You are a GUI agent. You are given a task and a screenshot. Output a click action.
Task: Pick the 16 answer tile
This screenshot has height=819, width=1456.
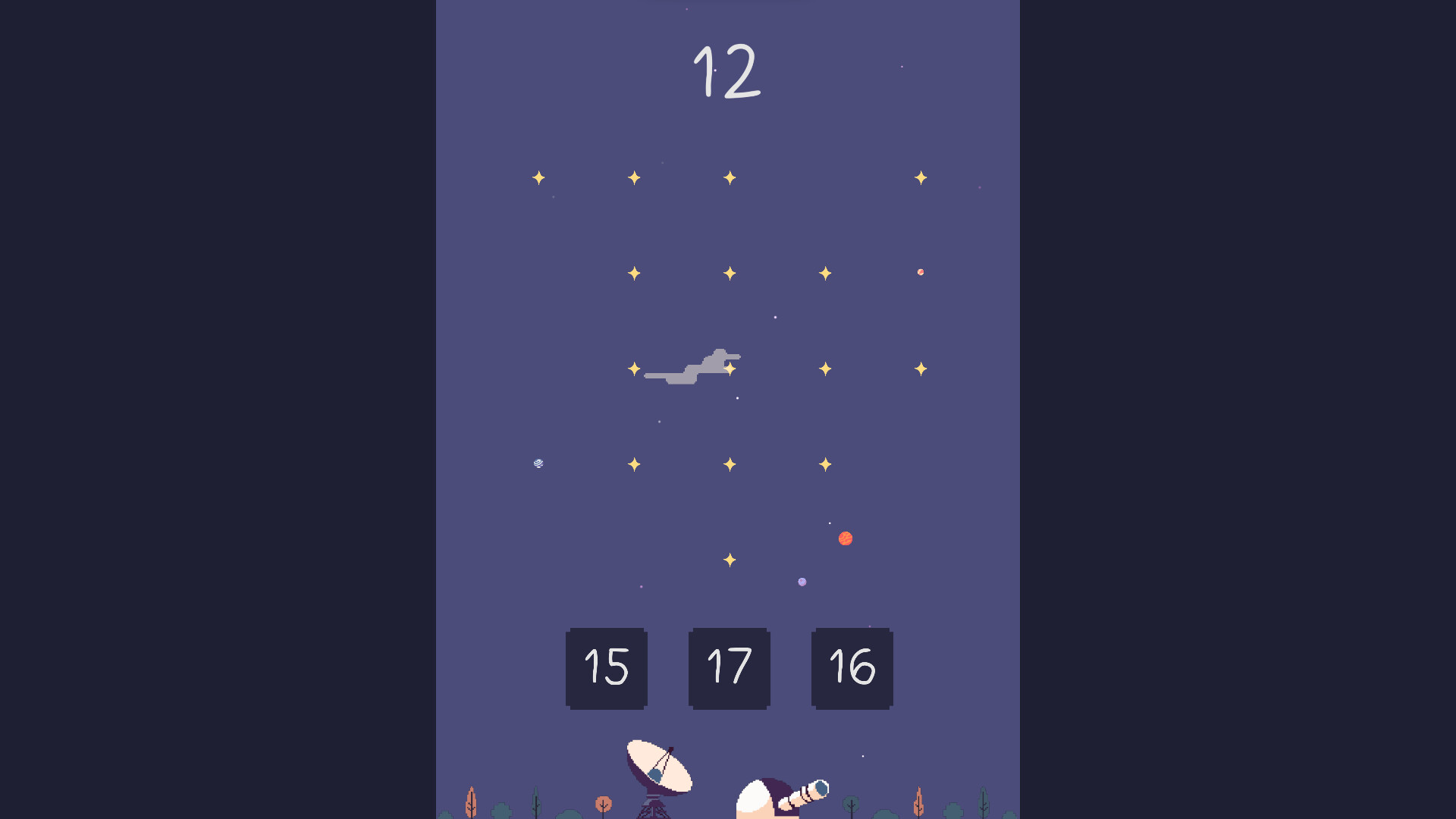852,668
